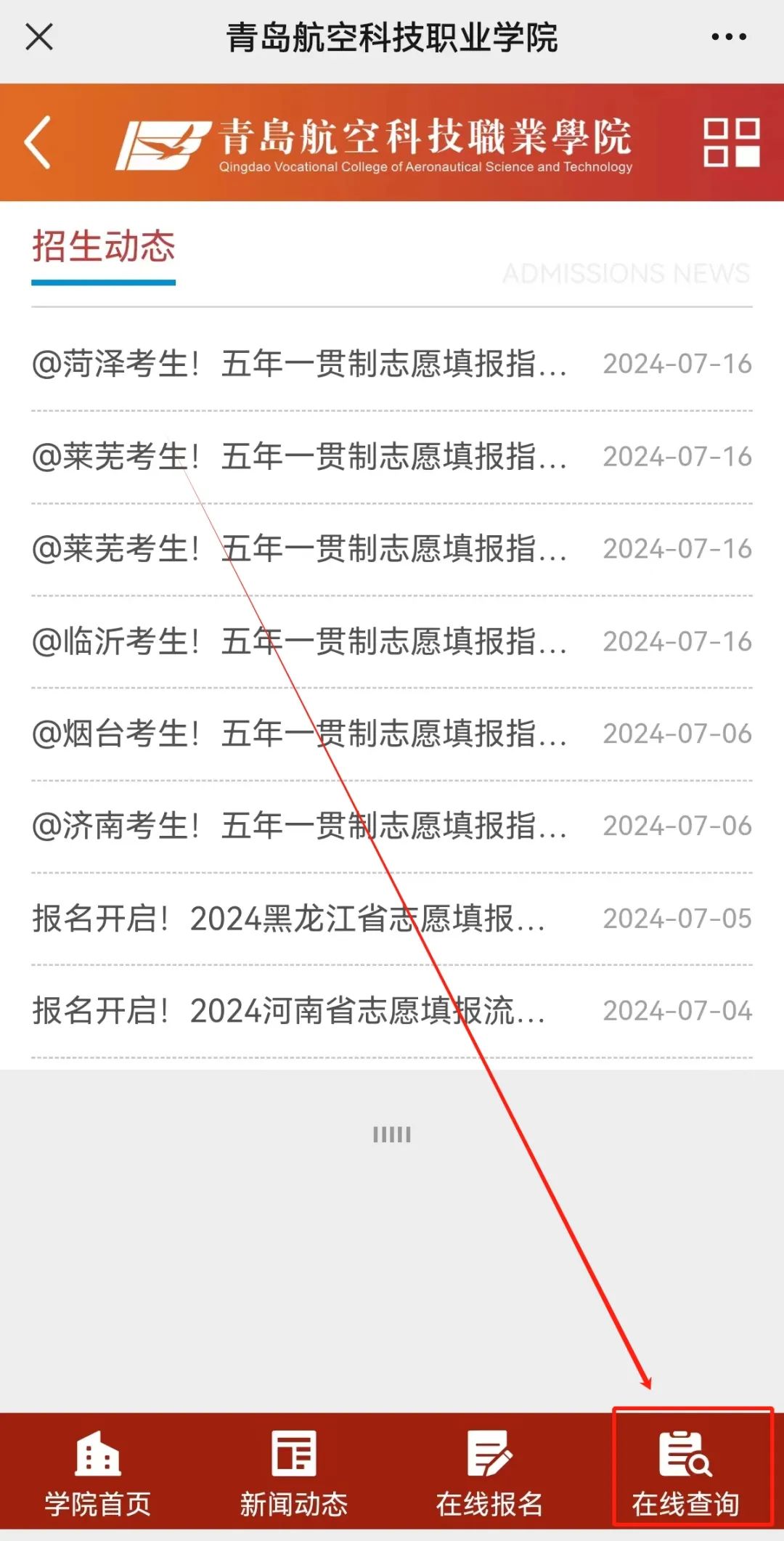The image size is (784, 1541).
Task: Open the 2024黑龙江省志愿填报 article
Action: (288, 919)
